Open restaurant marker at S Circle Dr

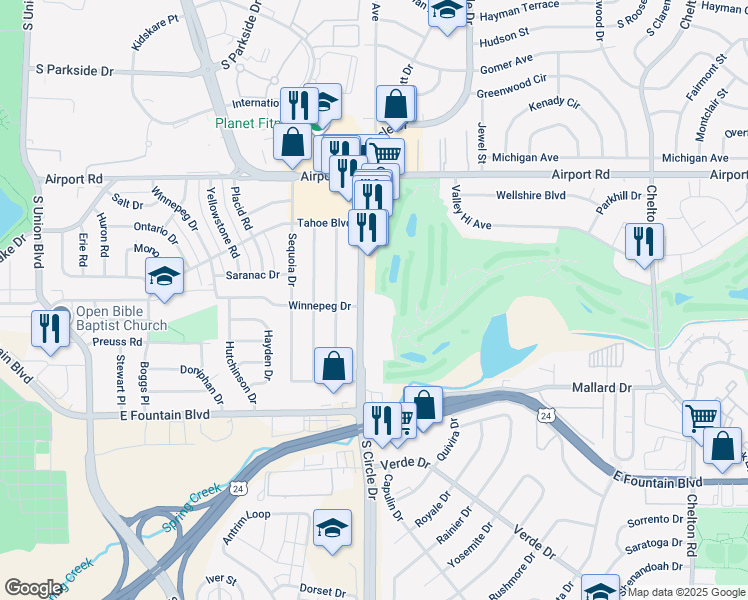coord(380,420)
